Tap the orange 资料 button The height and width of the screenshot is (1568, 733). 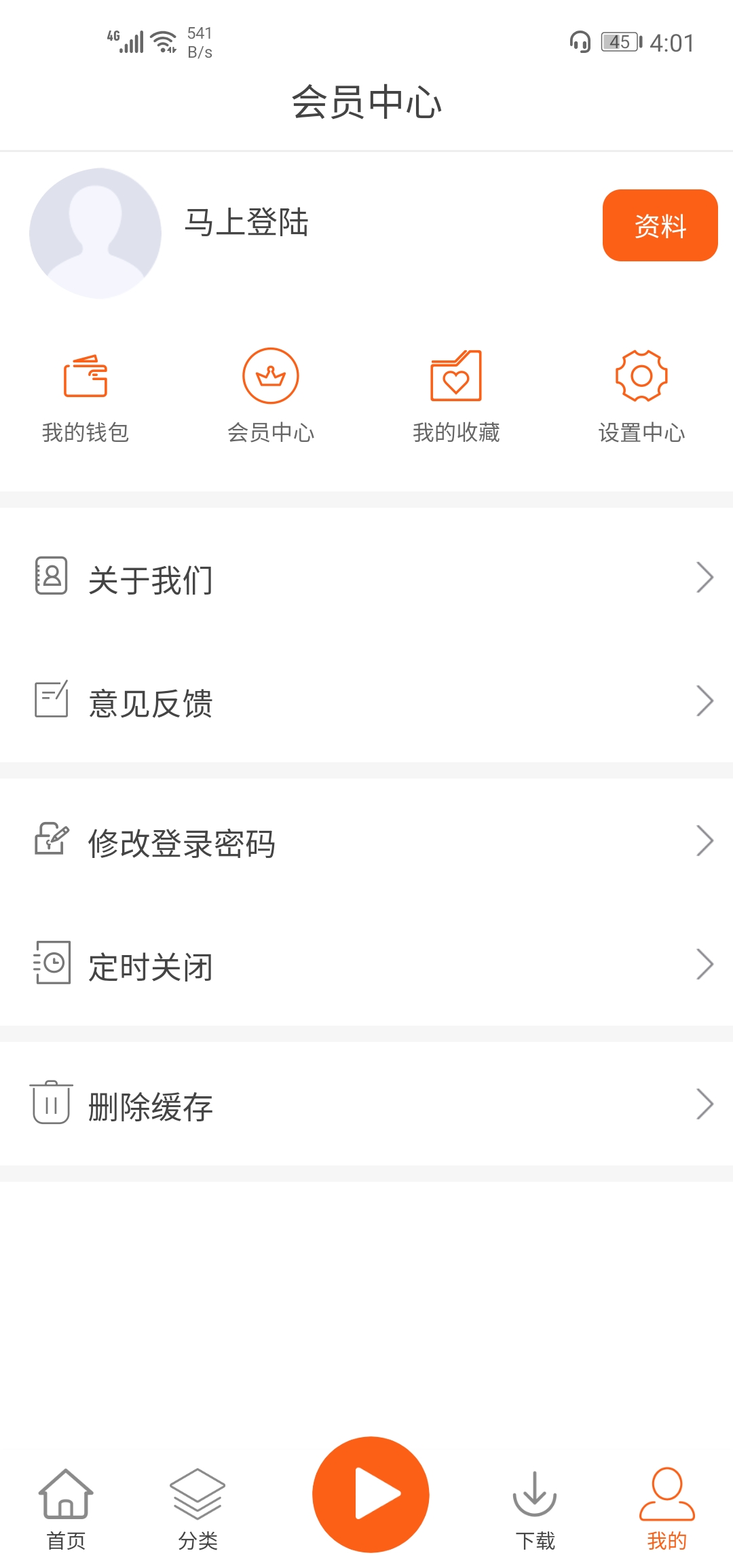point(660,225)
